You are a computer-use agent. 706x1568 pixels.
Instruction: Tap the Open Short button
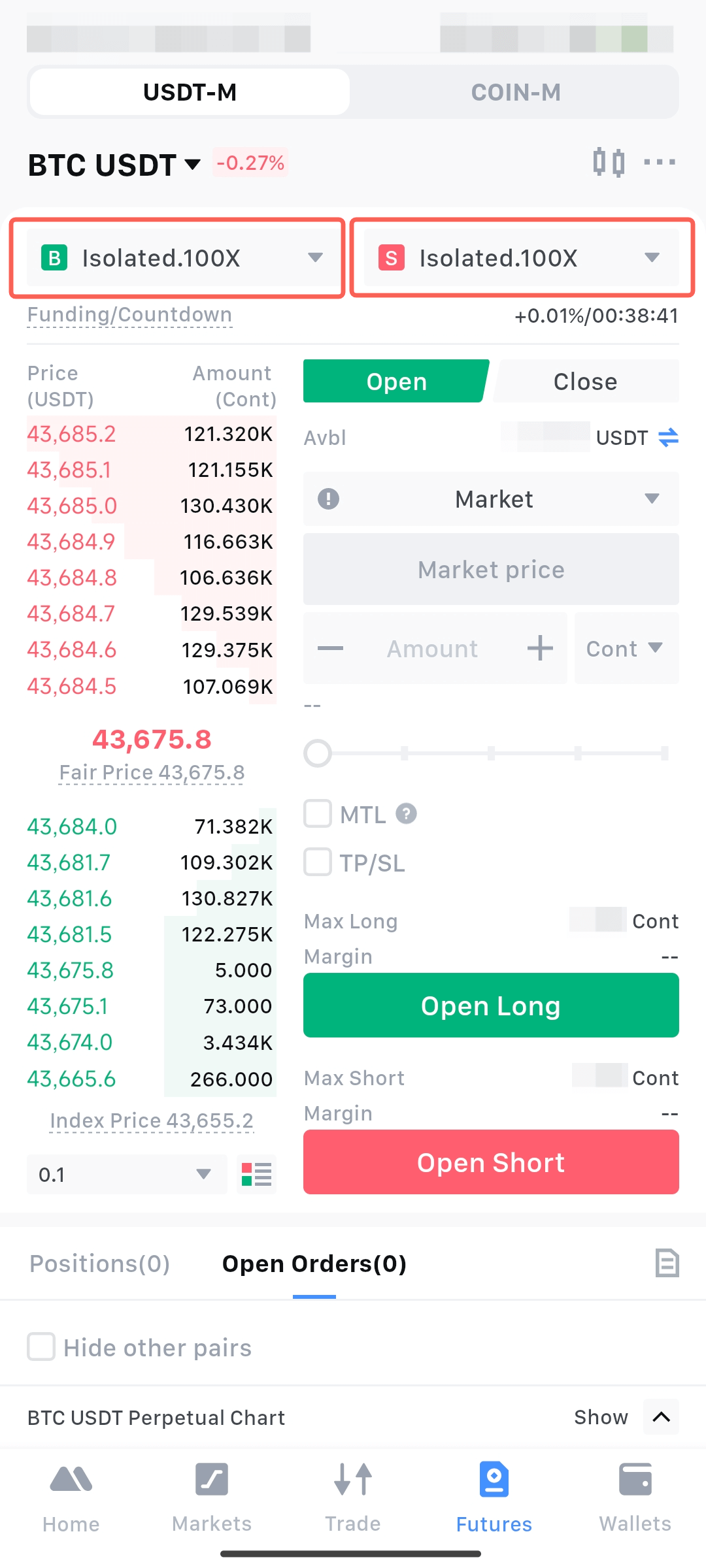[491, 1162]
